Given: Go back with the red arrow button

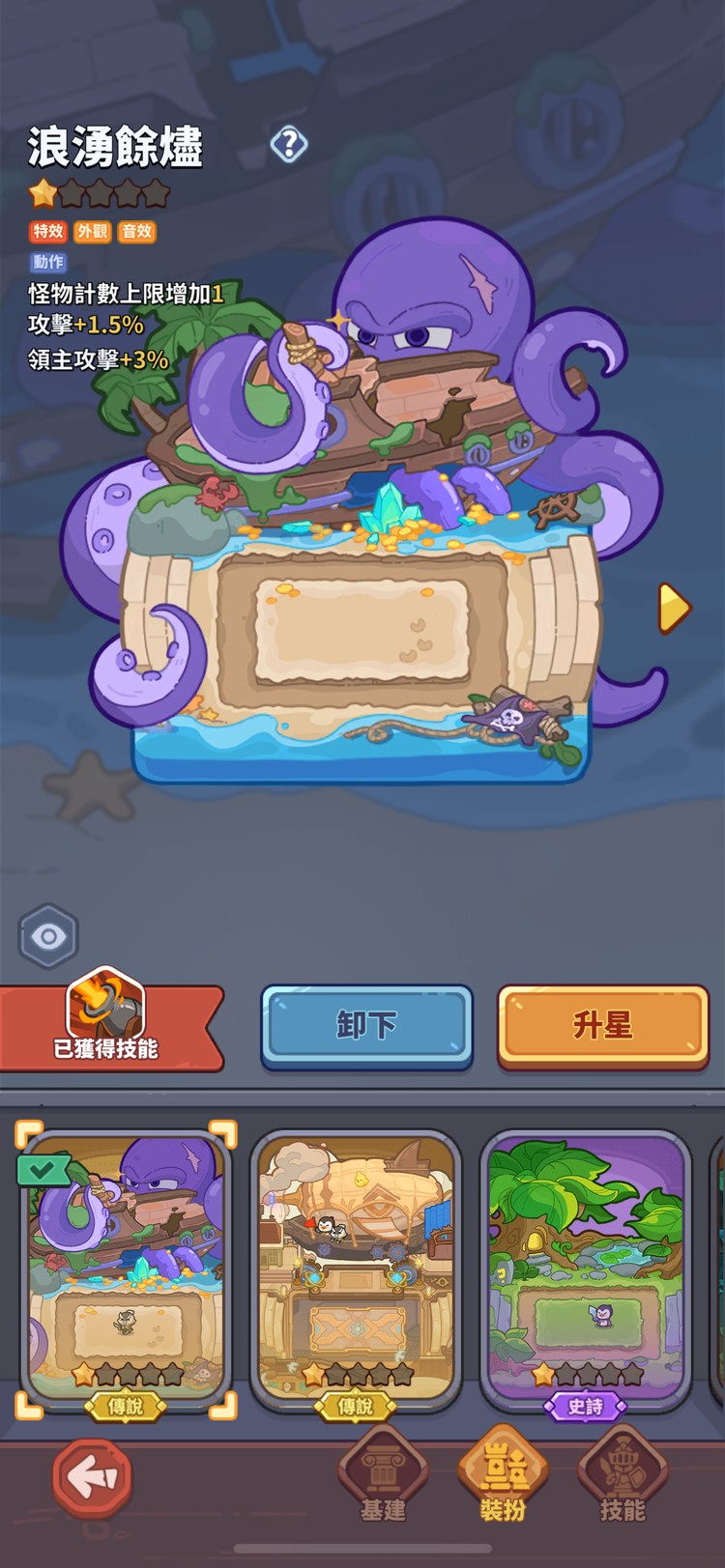Looking at the screenshot, I should coord(92,1477).
